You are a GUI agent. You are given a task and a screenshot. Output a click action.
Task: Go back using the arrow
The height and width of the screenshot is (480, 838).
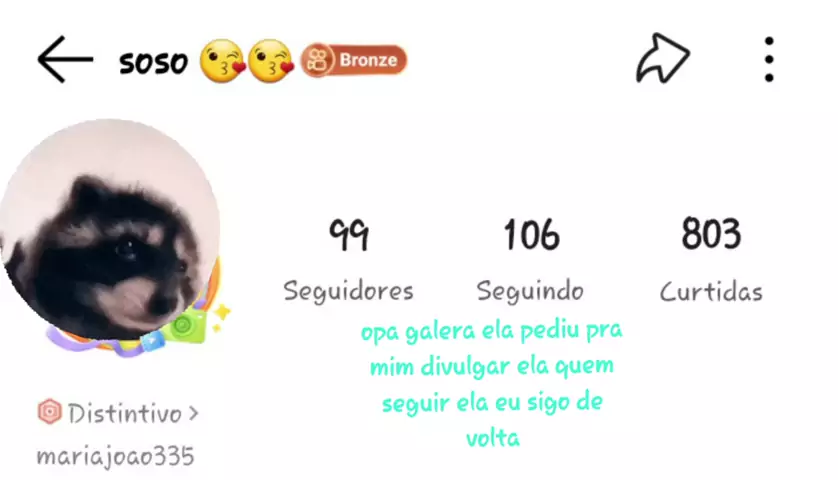[x=65, y=60]
